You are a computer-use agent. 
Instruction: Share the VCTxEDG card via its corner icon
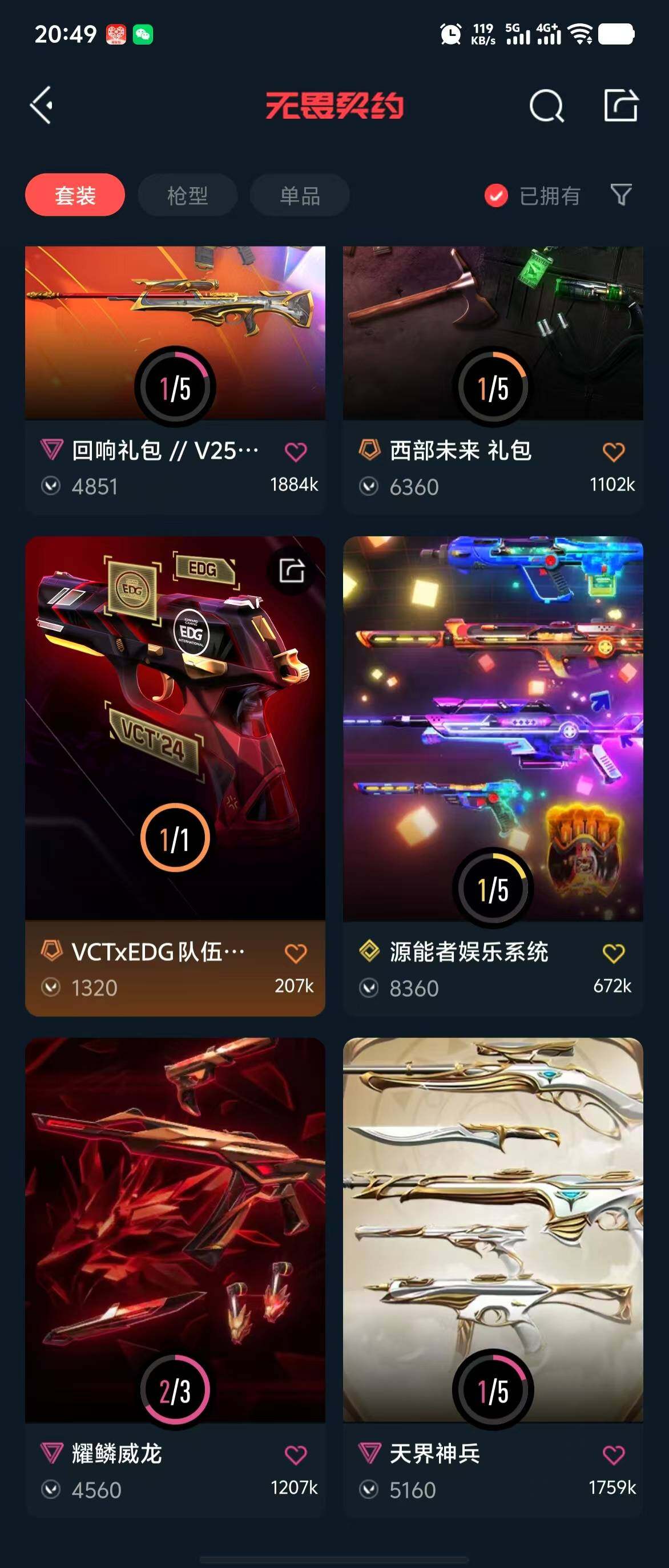tap(292, 571)
